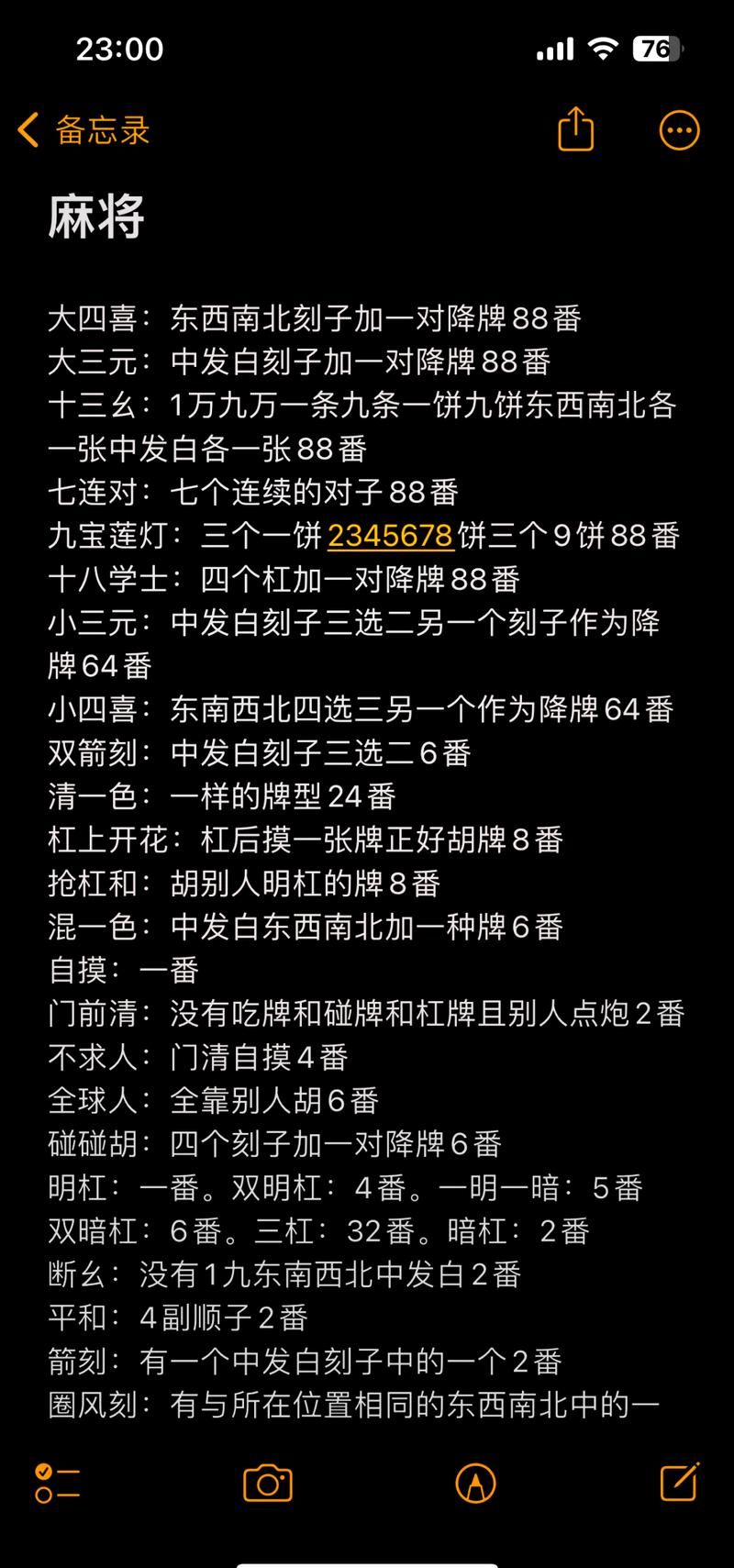Open the camera to add a photo
Image resolution: width=734 pixels, height=1568 pixels.
click(267, 1483)
